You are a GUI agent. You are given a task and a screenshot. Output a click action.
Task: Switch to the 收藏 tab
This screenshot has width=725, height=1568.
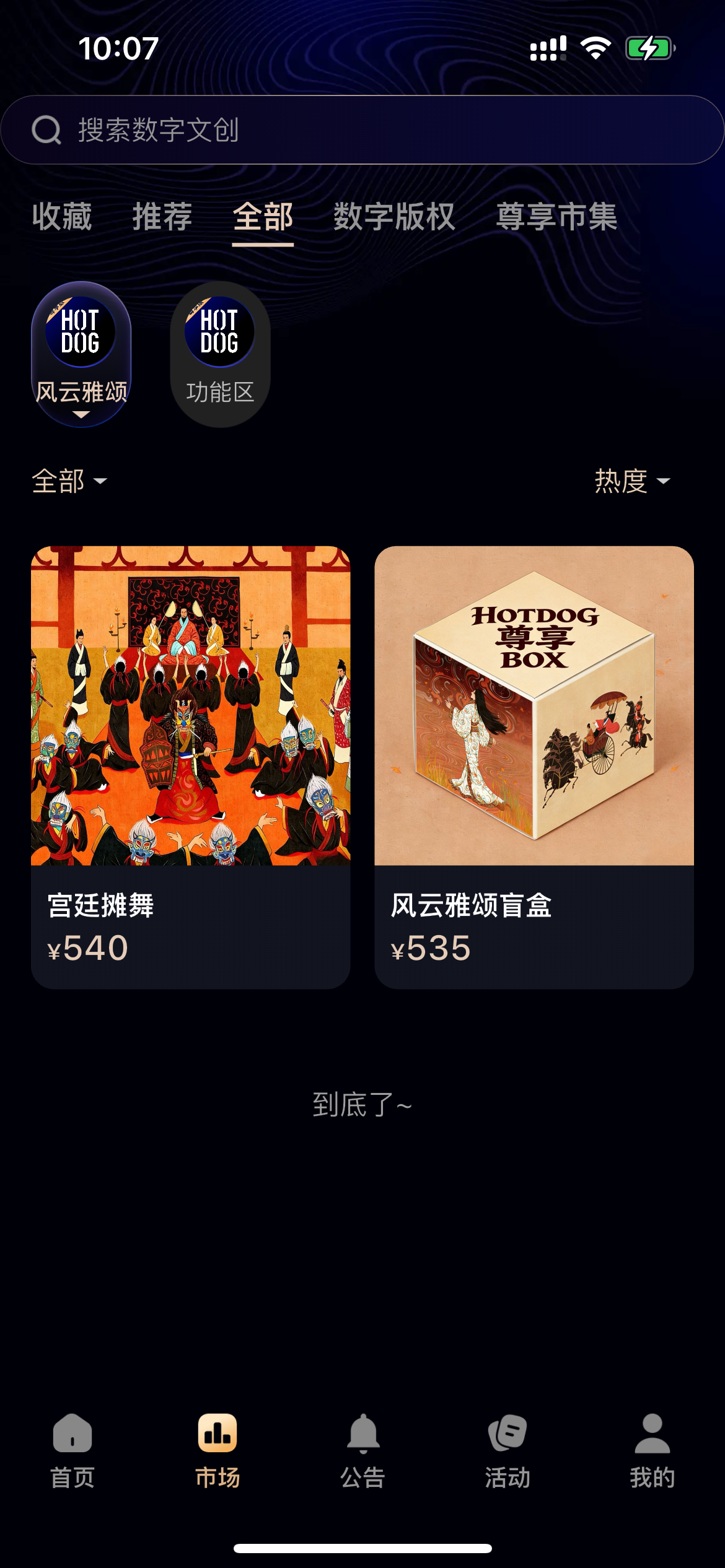coord(62,217)
